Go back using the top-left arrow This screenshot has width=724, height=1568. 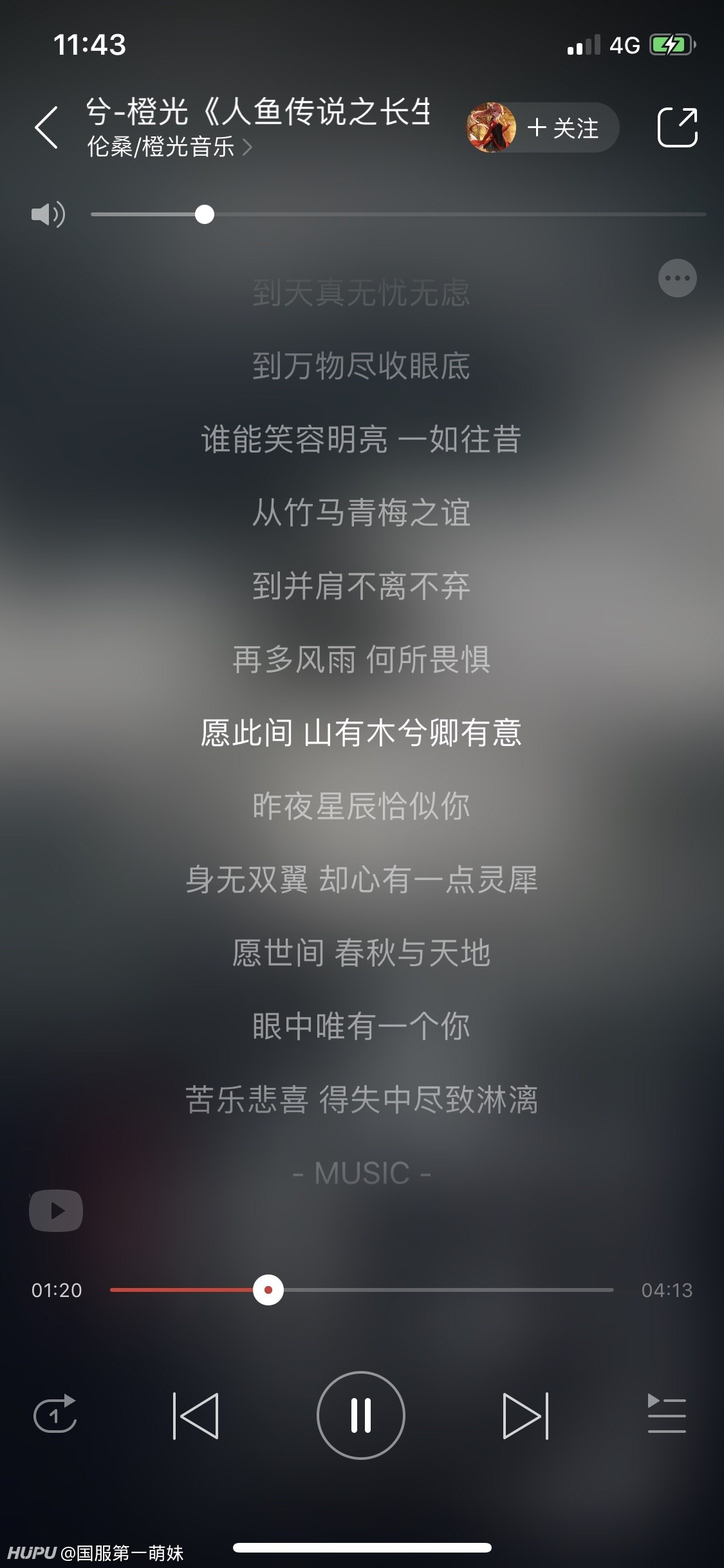click(x=47, y=127)
